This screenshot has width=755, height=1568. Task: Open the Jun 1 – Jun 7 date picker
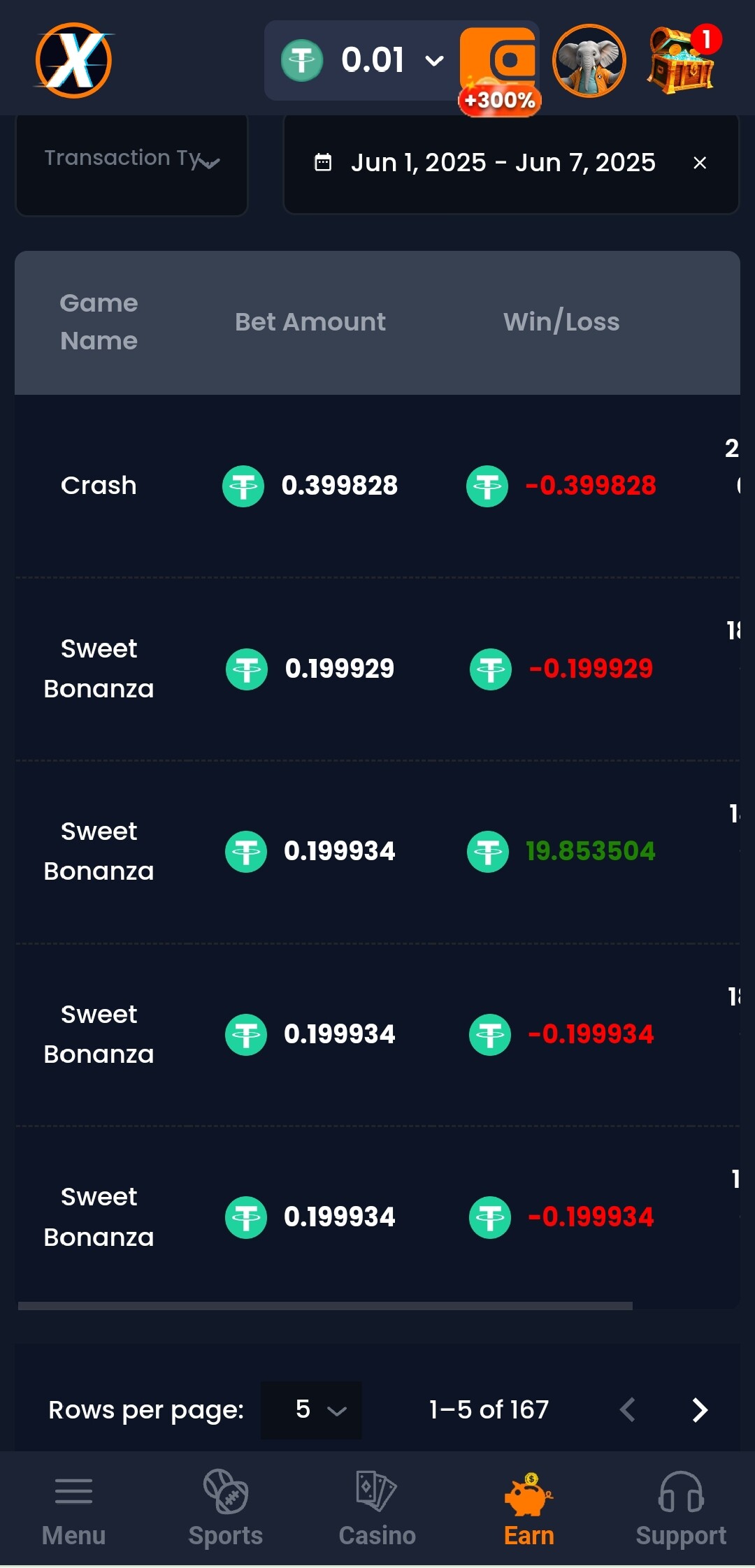pos(502,163)
